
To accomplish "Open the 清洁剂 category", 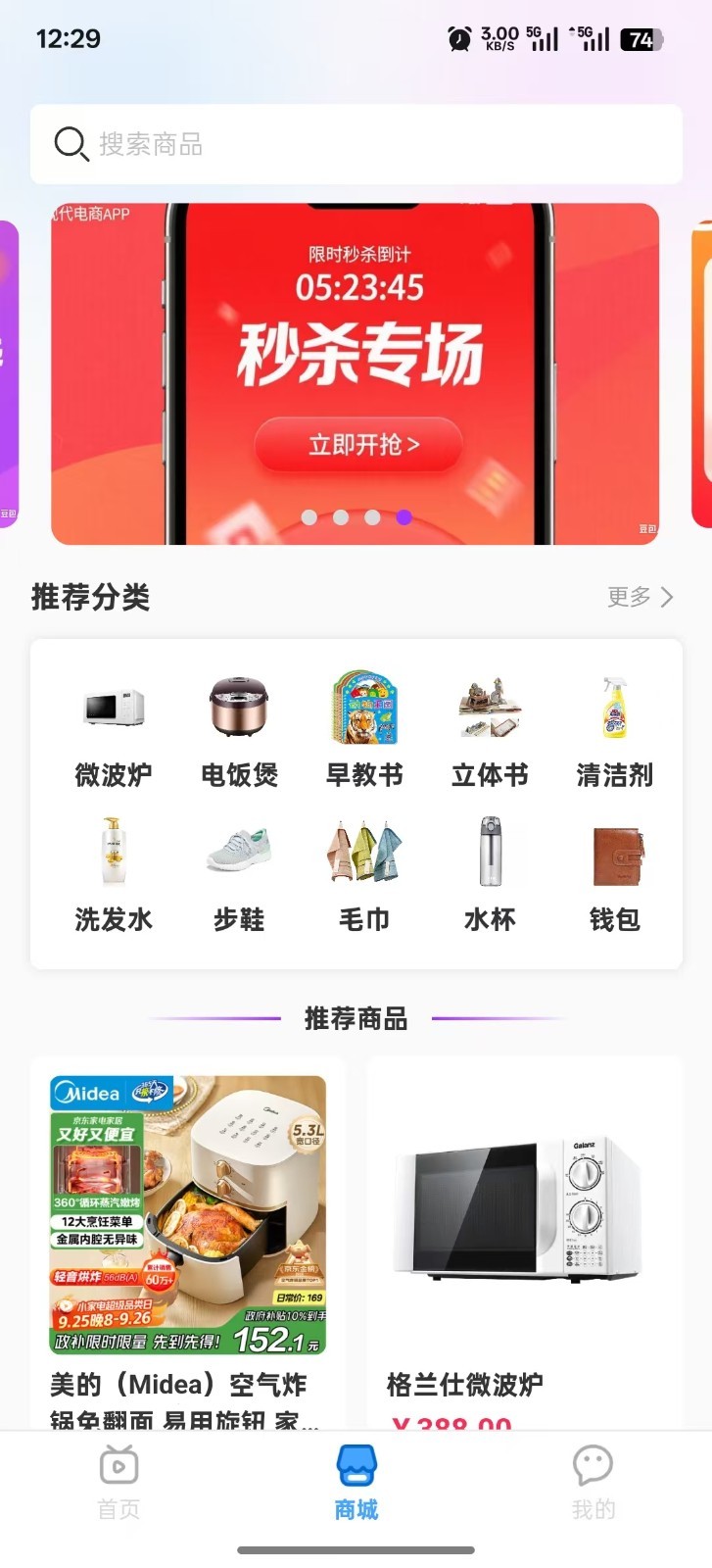I will pos(614,732).
